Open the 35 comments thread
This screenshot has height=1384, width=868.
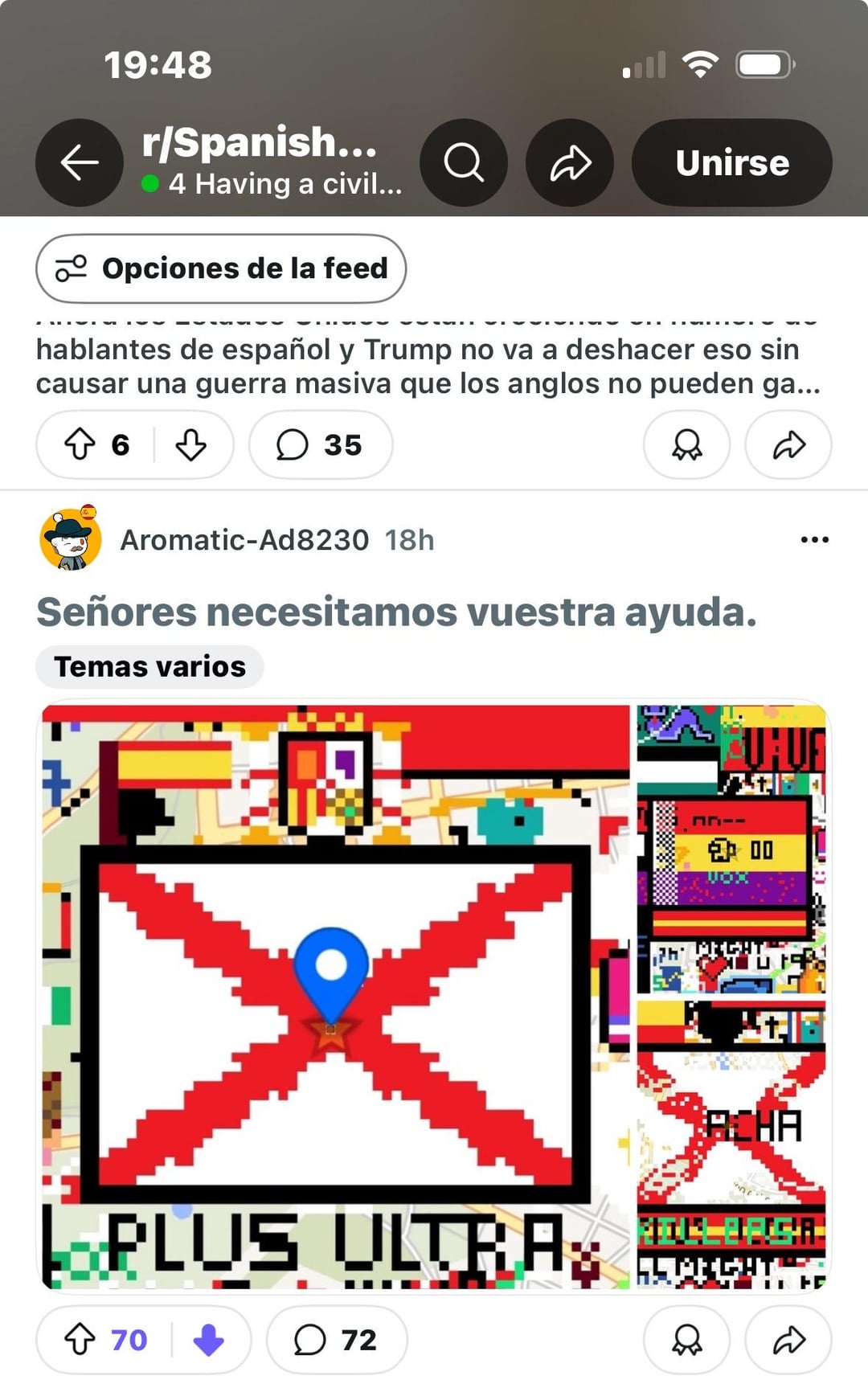[x=320, y=444]
